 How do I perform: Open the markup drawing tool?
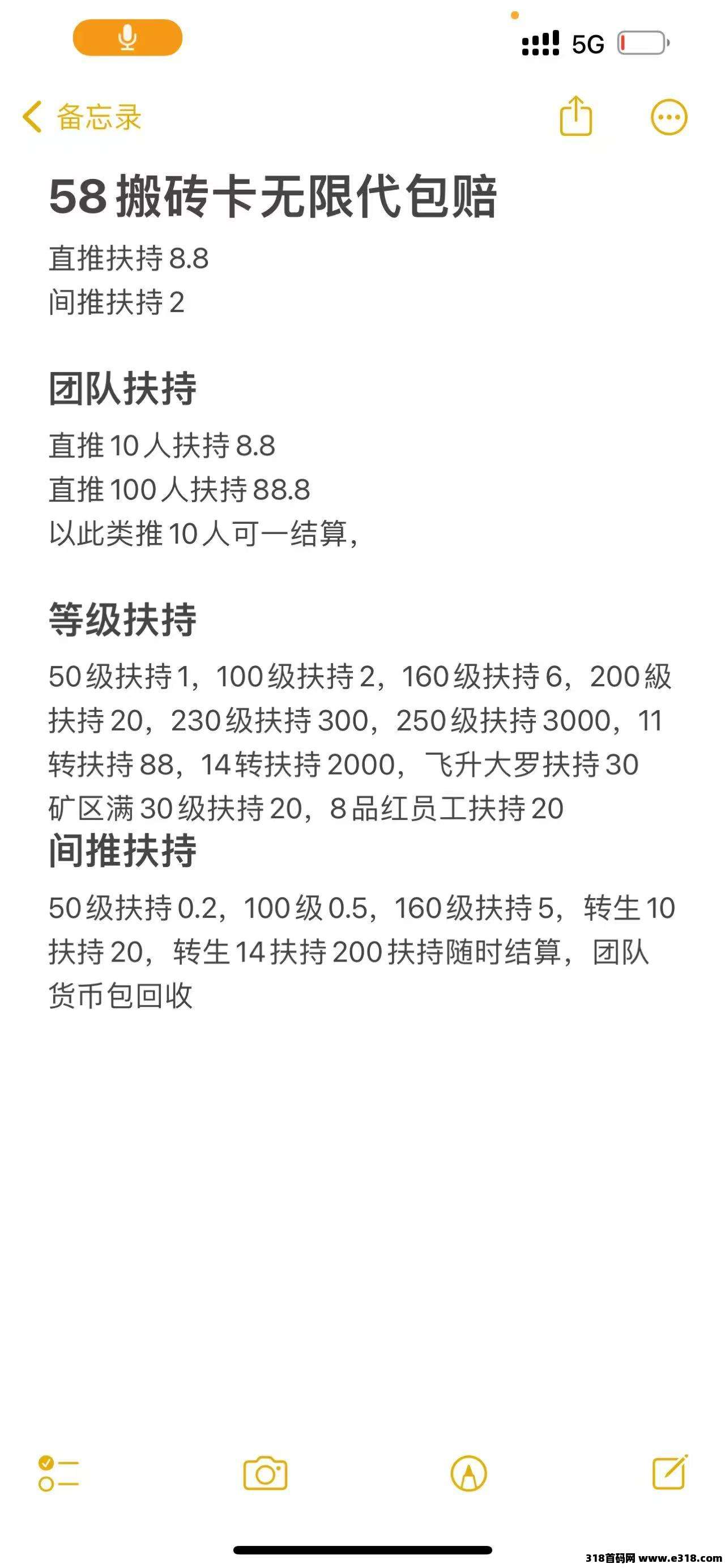pyautogui.click(x=468, y=1473)
